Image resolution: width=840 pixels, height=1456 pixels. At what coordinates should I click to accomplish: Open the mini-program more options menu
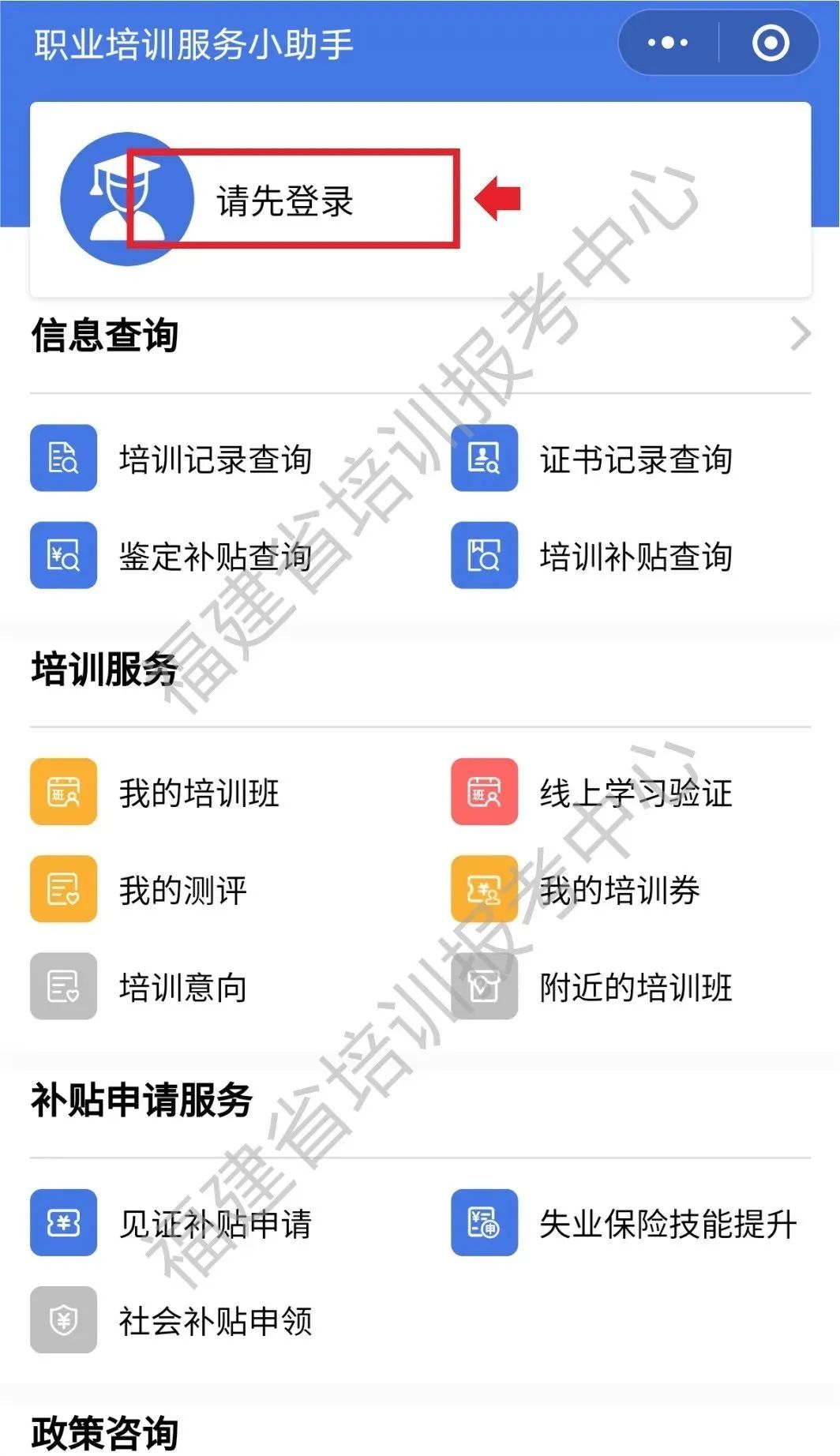[x=667, y=43]
